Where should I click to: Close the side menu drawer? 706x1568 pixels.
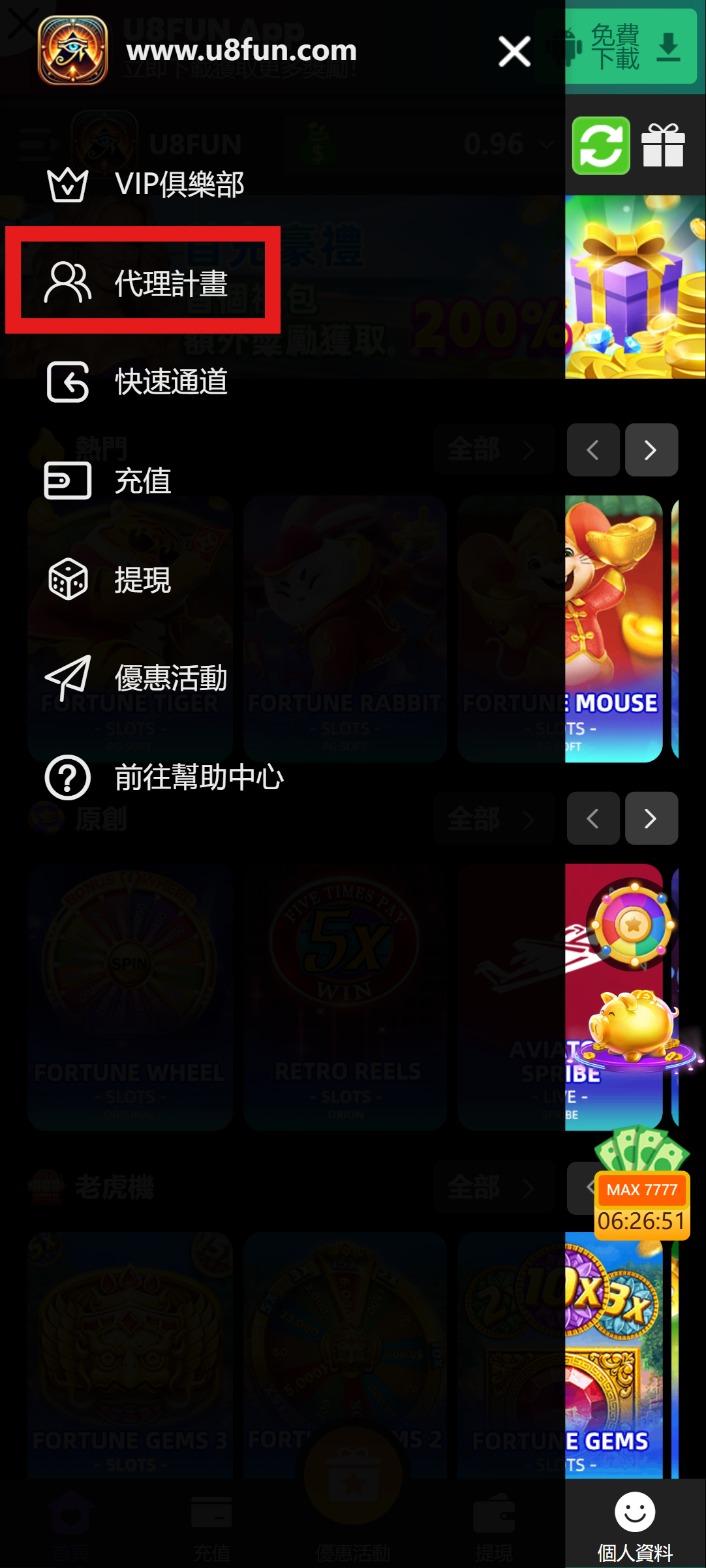[x=514, y=52]
